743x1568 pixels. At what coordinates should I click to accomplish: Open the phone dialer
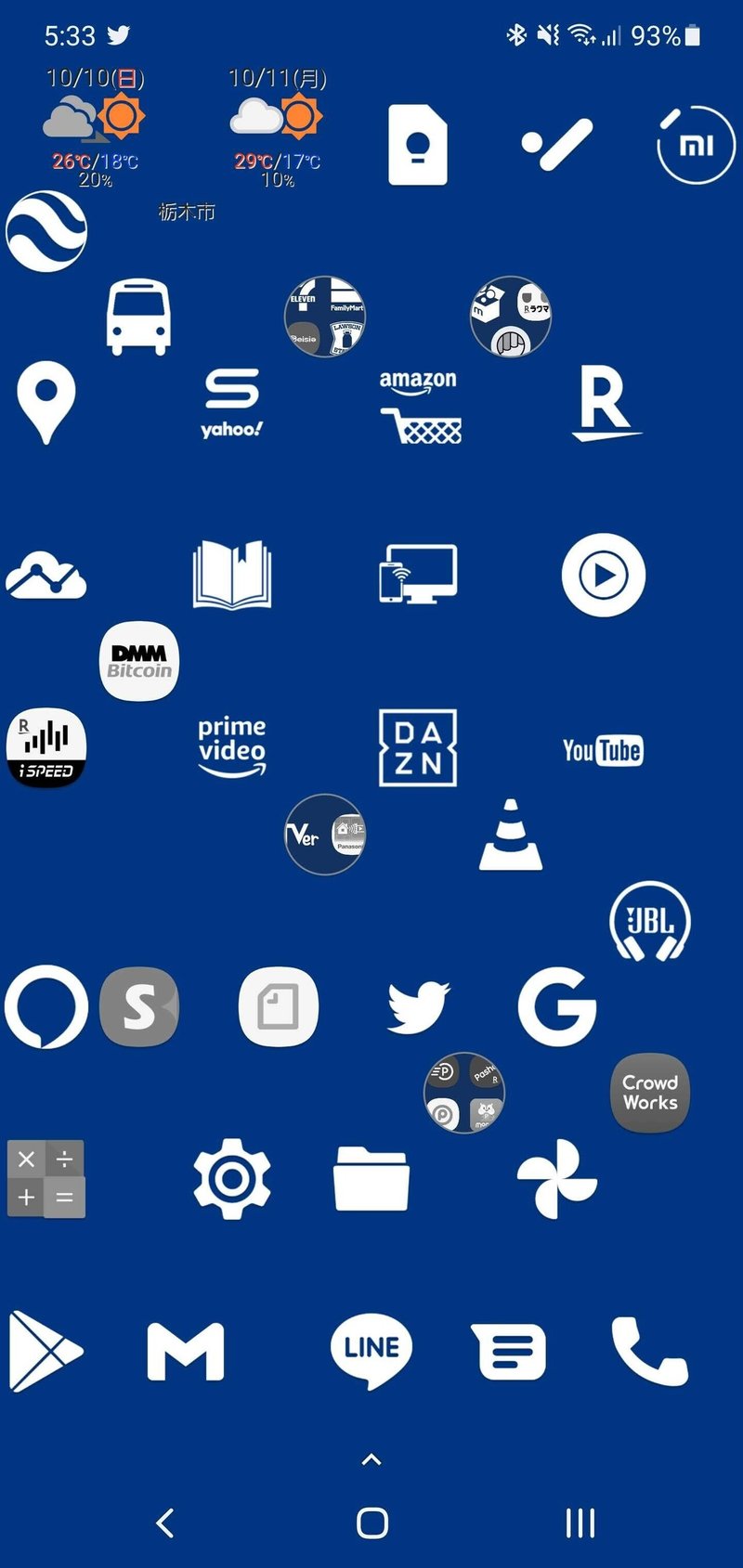tap(649, 1351)
